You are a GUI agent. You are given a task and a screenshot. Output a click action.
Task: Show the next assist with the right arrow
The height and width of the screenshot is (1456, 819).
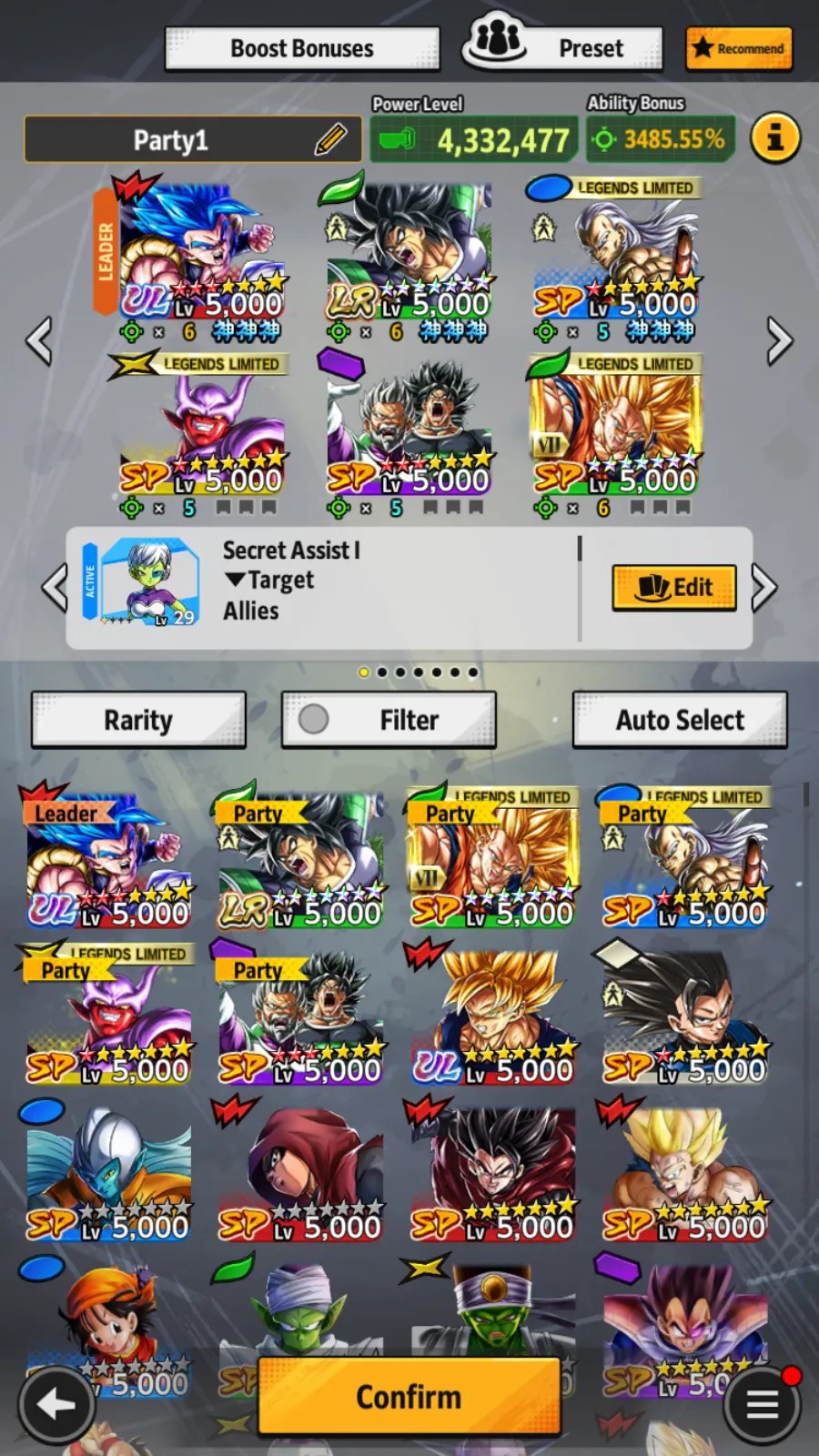point(764,588)
